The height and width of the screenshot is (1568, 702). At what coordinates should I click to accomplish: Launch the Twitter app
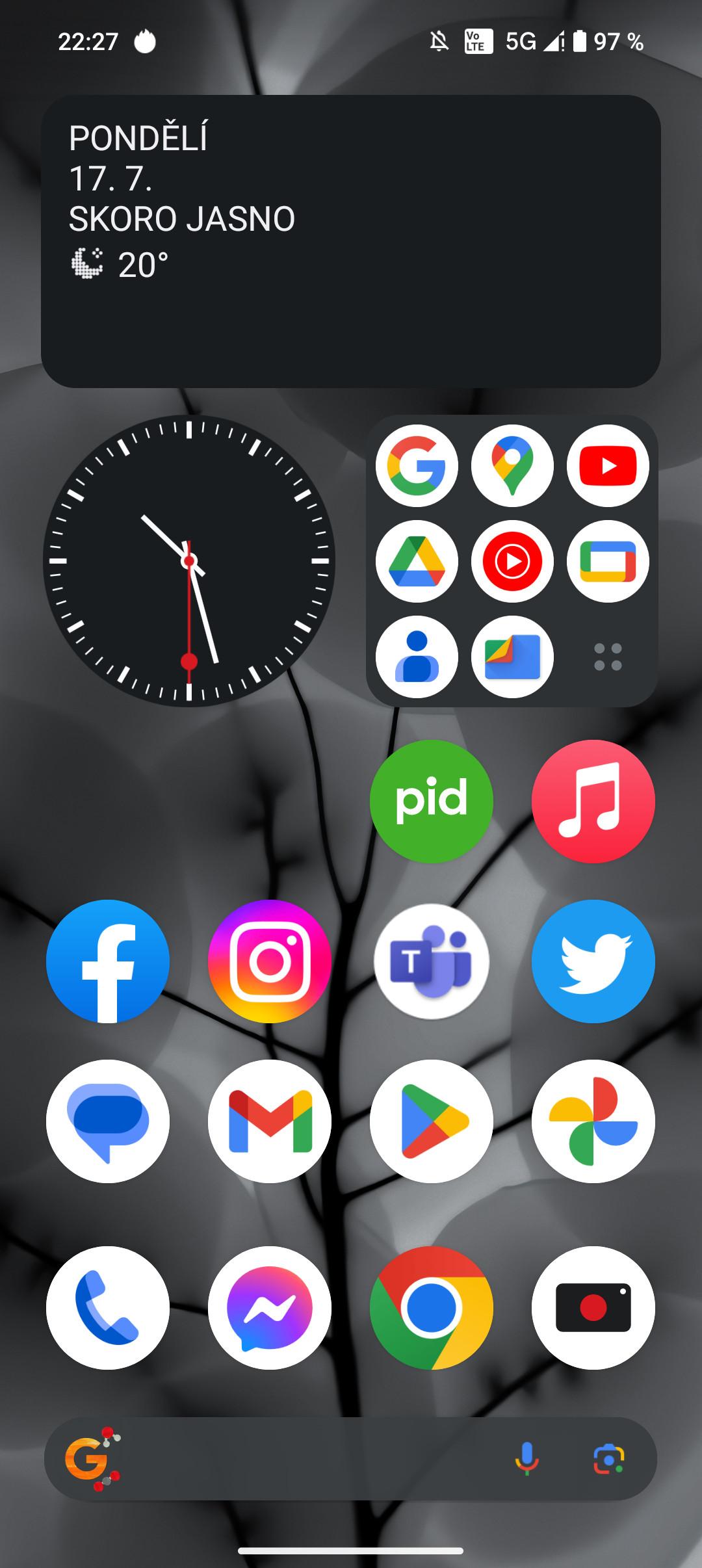click(593, 961)
